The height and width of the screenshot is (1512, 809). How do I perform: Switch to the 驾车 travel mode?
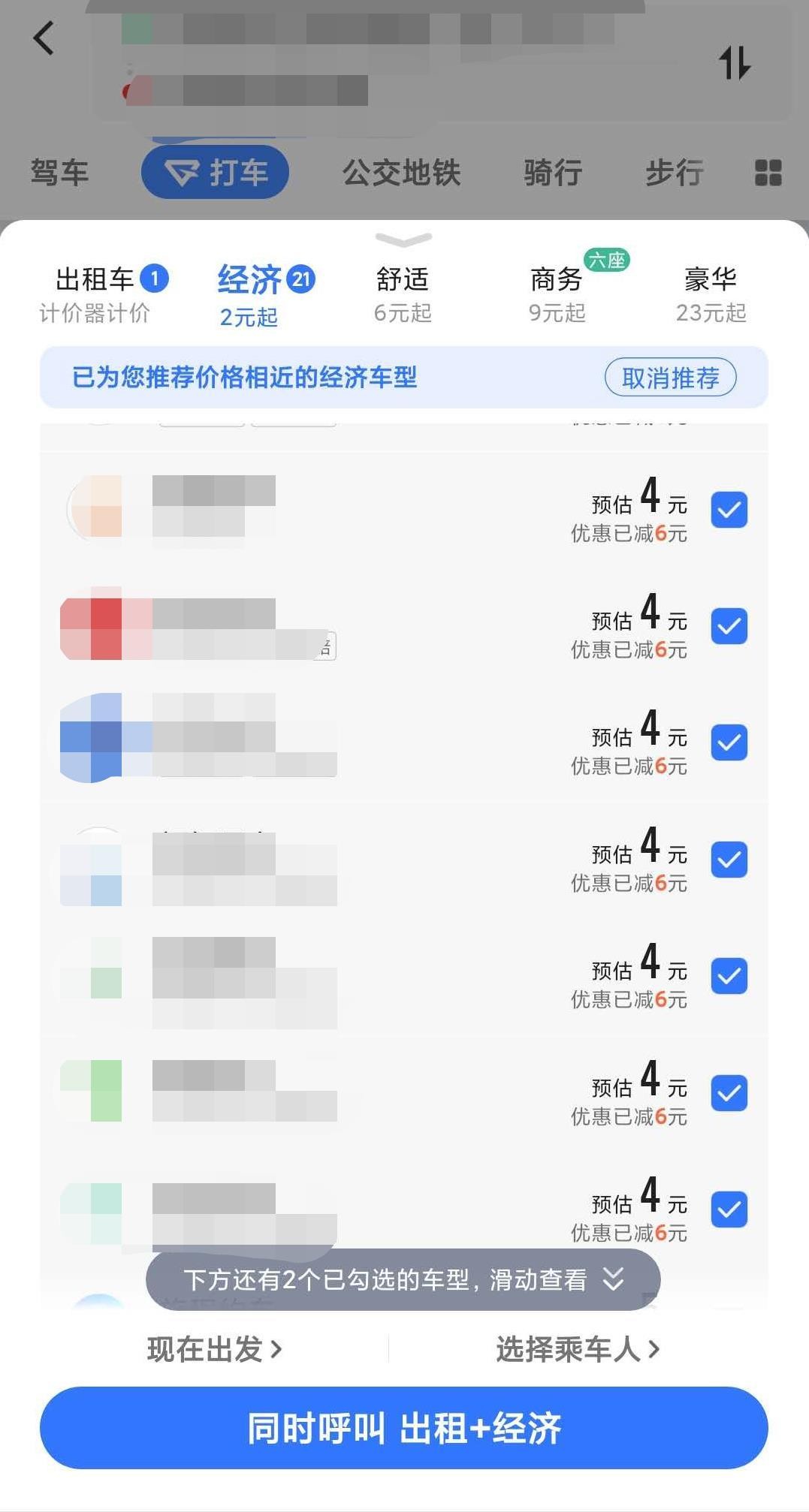[x=59, y=173]
